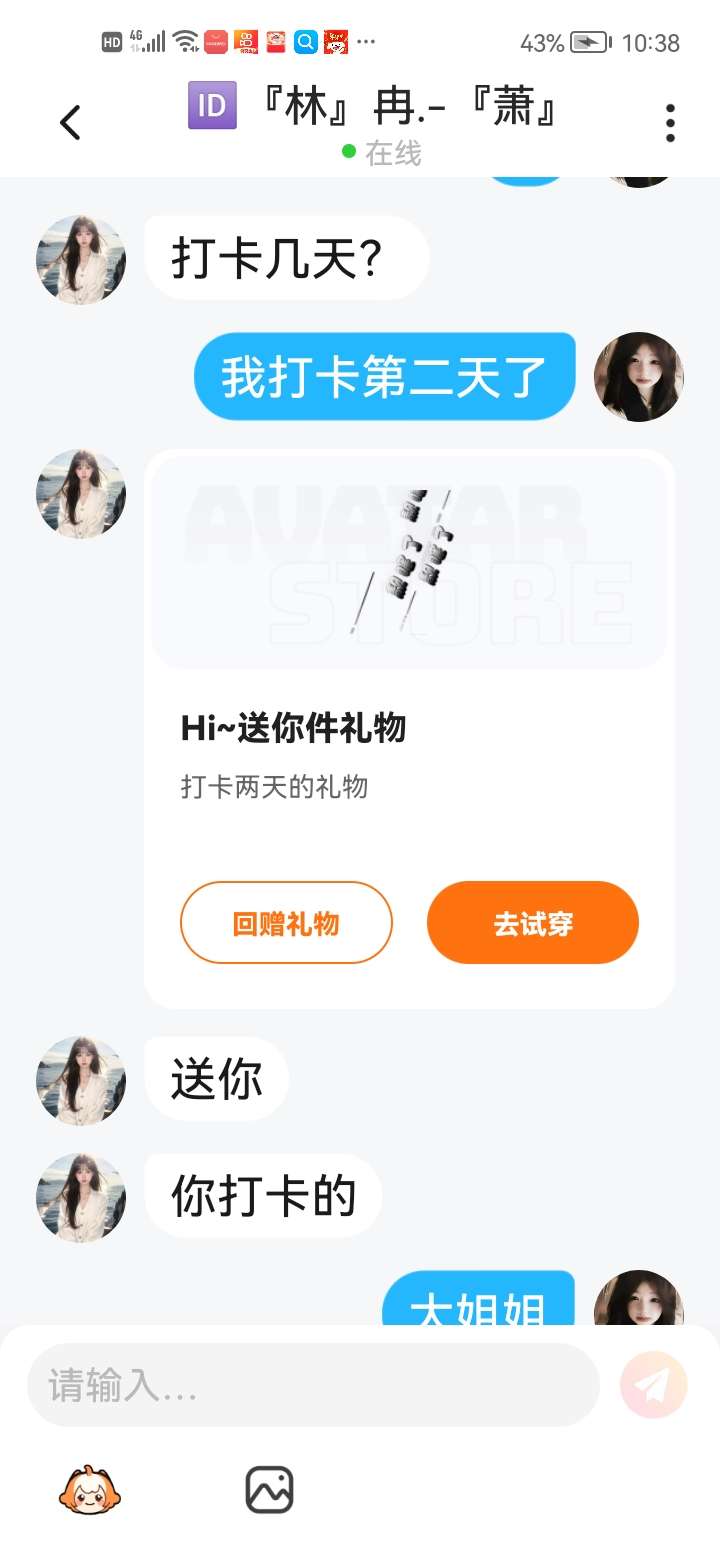Open the three-dot overflow menu

click(670, 123)
